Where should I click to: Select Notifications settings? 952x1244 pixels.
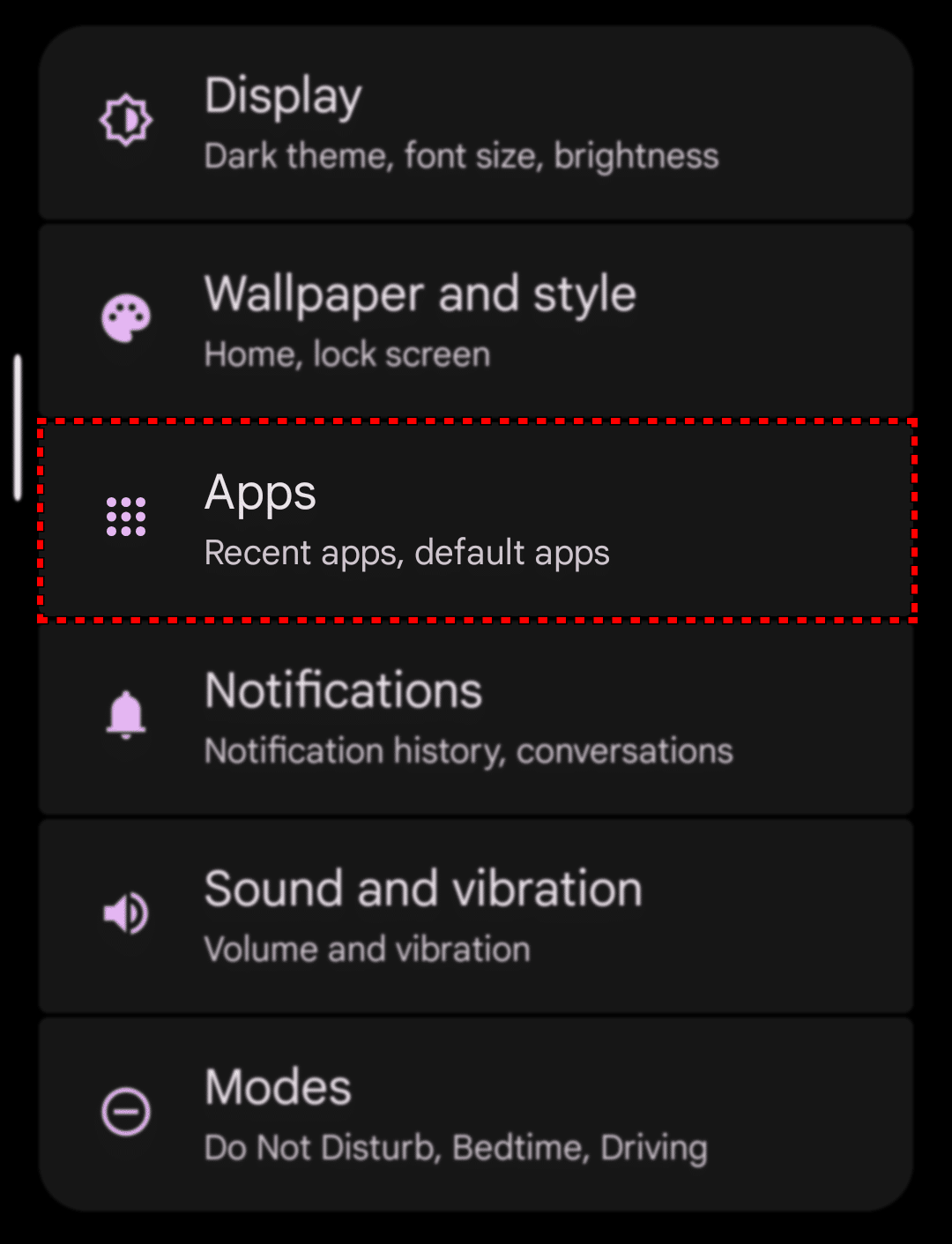pyautogui.click(x=476, y=719)
